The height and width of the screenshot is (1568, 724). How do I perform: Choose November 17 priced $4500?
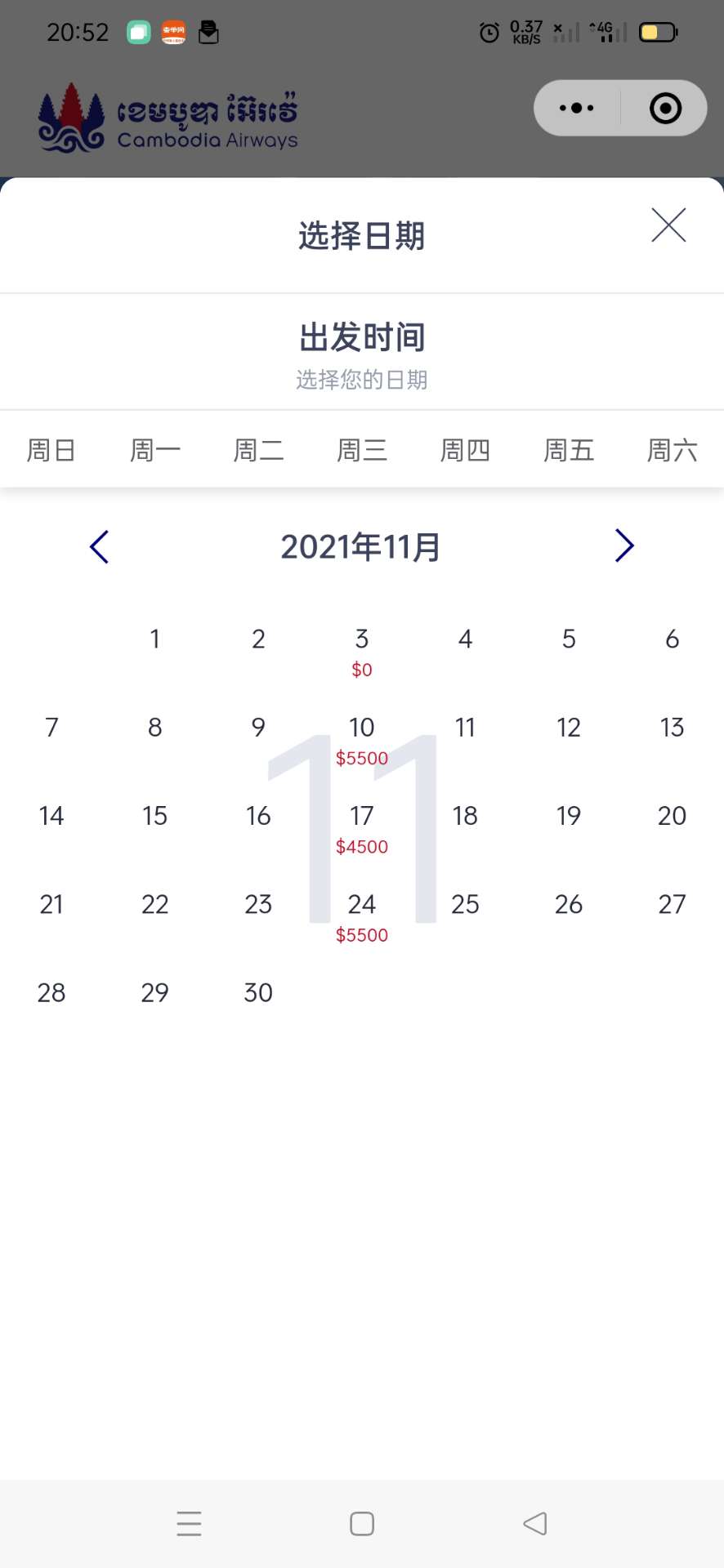[362, 829]
